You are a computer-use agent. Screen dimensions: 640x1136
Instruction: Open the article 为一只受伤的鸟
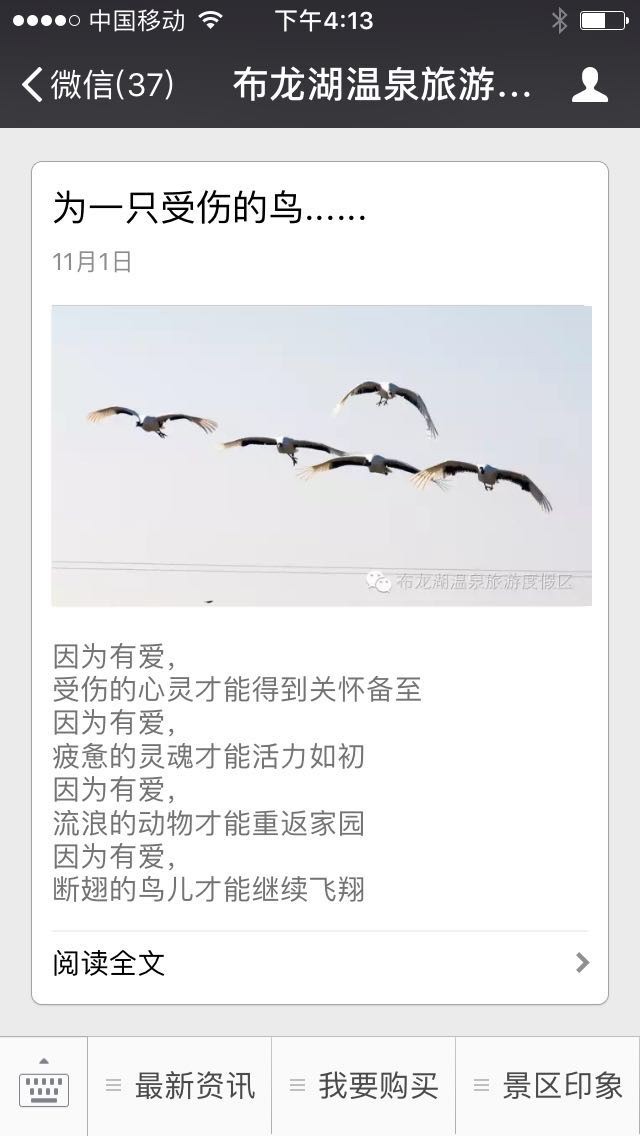(x=209, y=210)
